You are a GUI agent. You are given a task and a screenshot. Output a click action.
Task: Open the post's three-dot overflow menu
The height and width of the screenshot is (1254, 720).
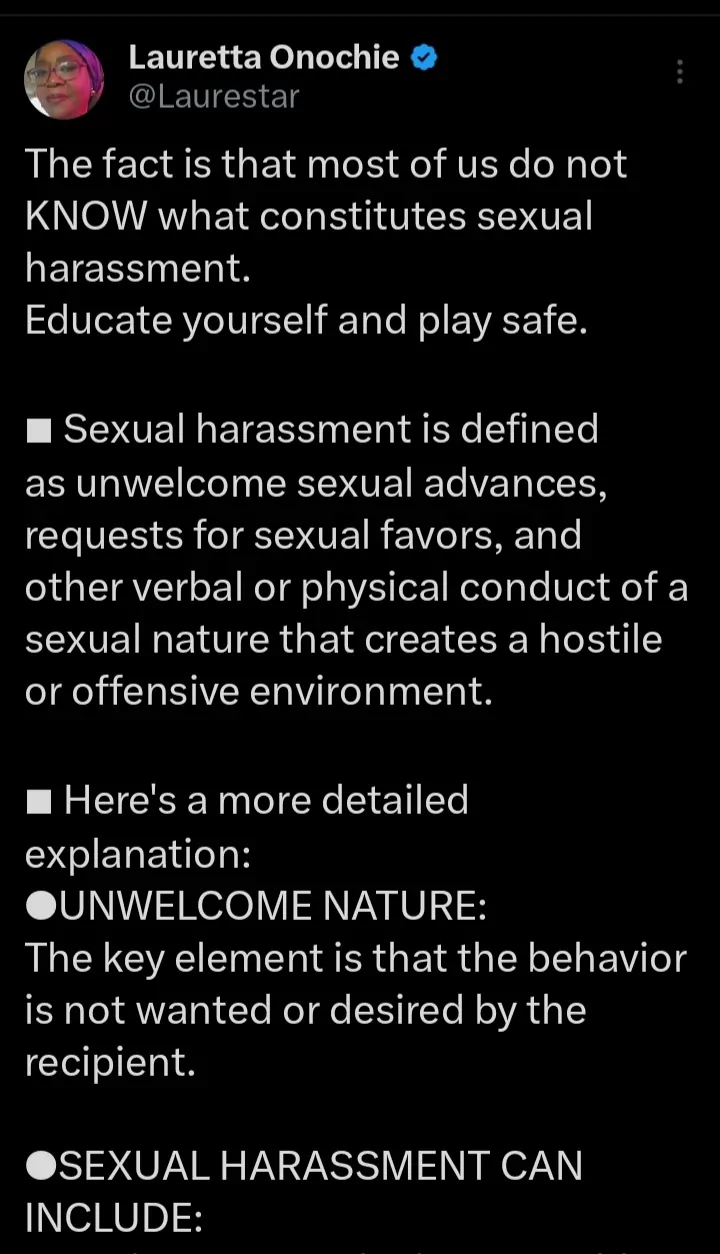tap(680, 72)
